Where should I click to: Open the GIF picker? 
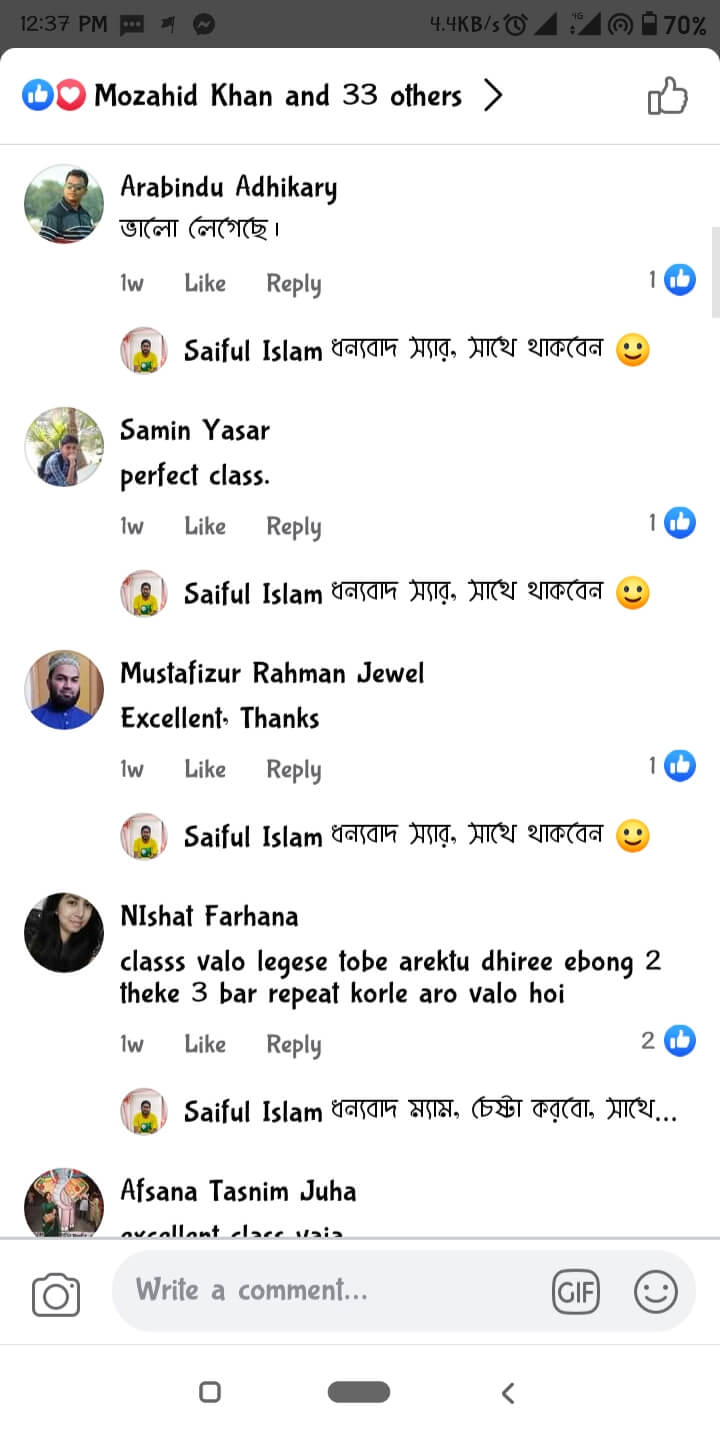(576, 1292)
